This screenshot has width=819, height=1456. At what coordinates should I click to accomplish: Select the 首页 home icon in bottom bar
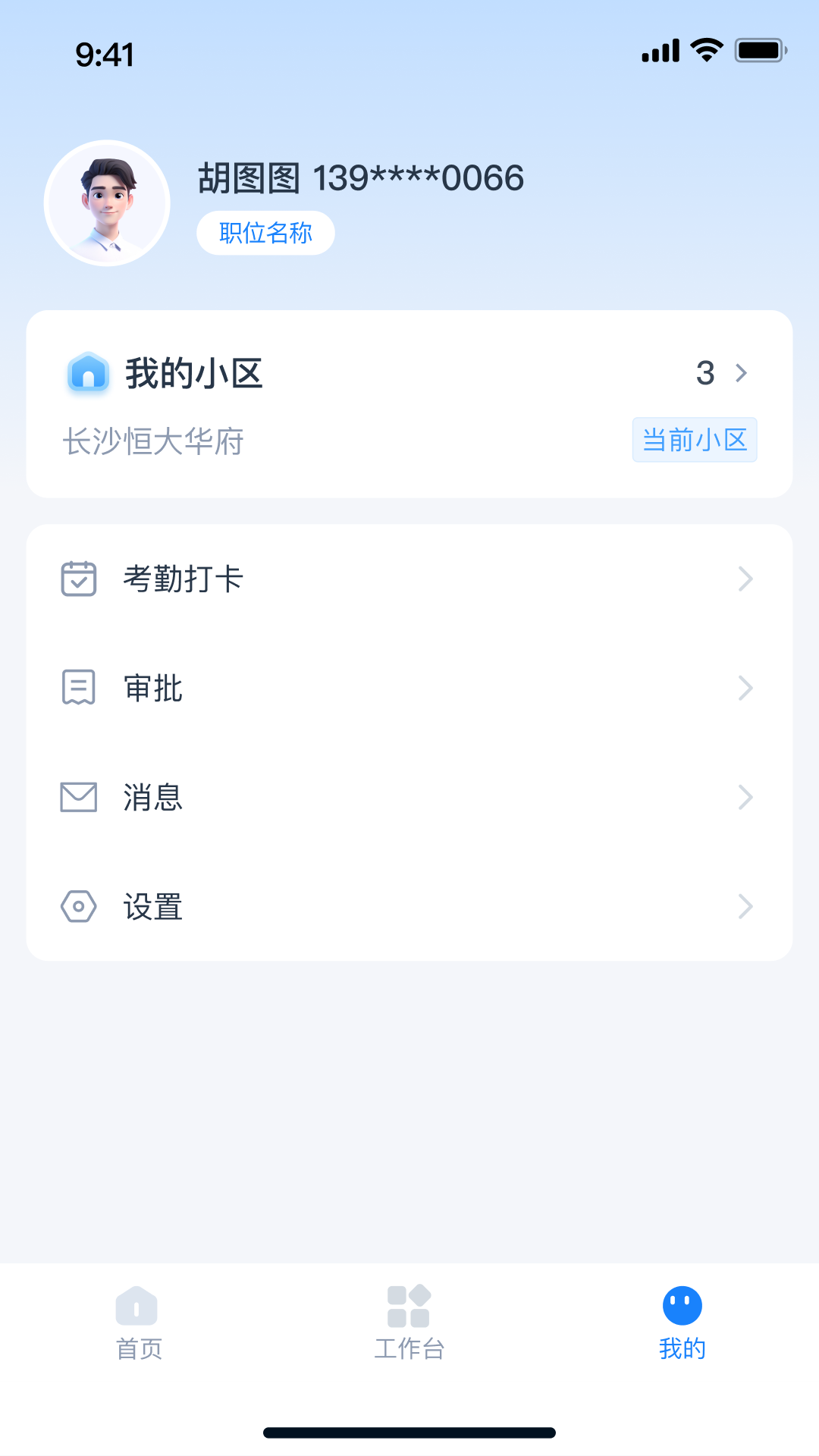tap(136, 1306)
